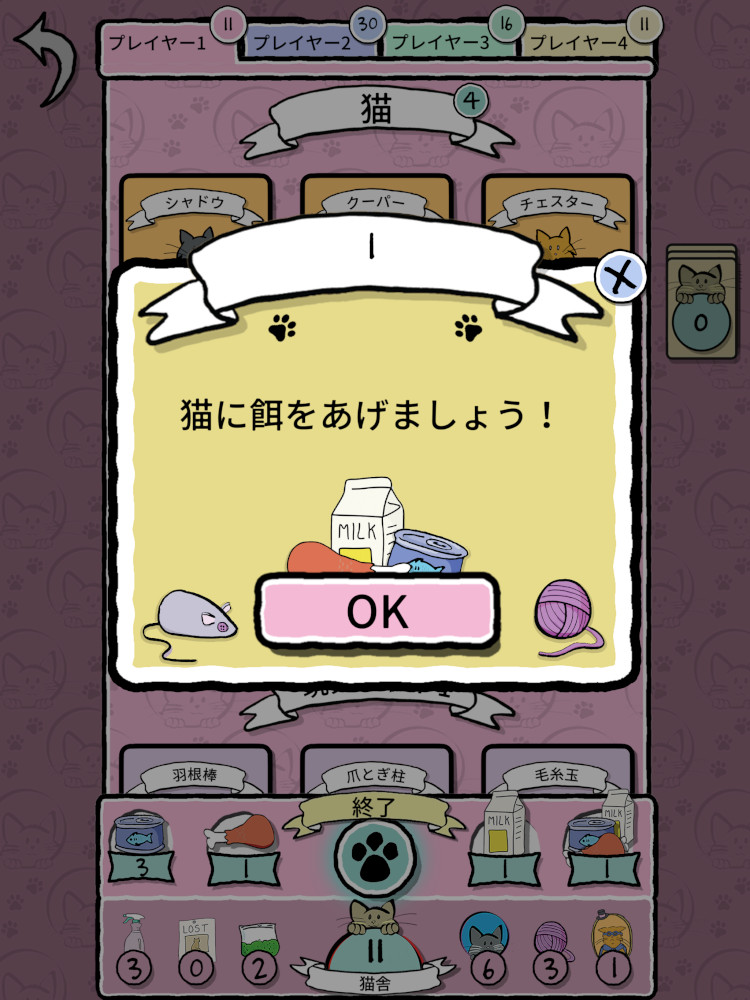Screen dimensions: 750x1000
Task: Confirm the dialog with OK
Action: tap(377, 611)
